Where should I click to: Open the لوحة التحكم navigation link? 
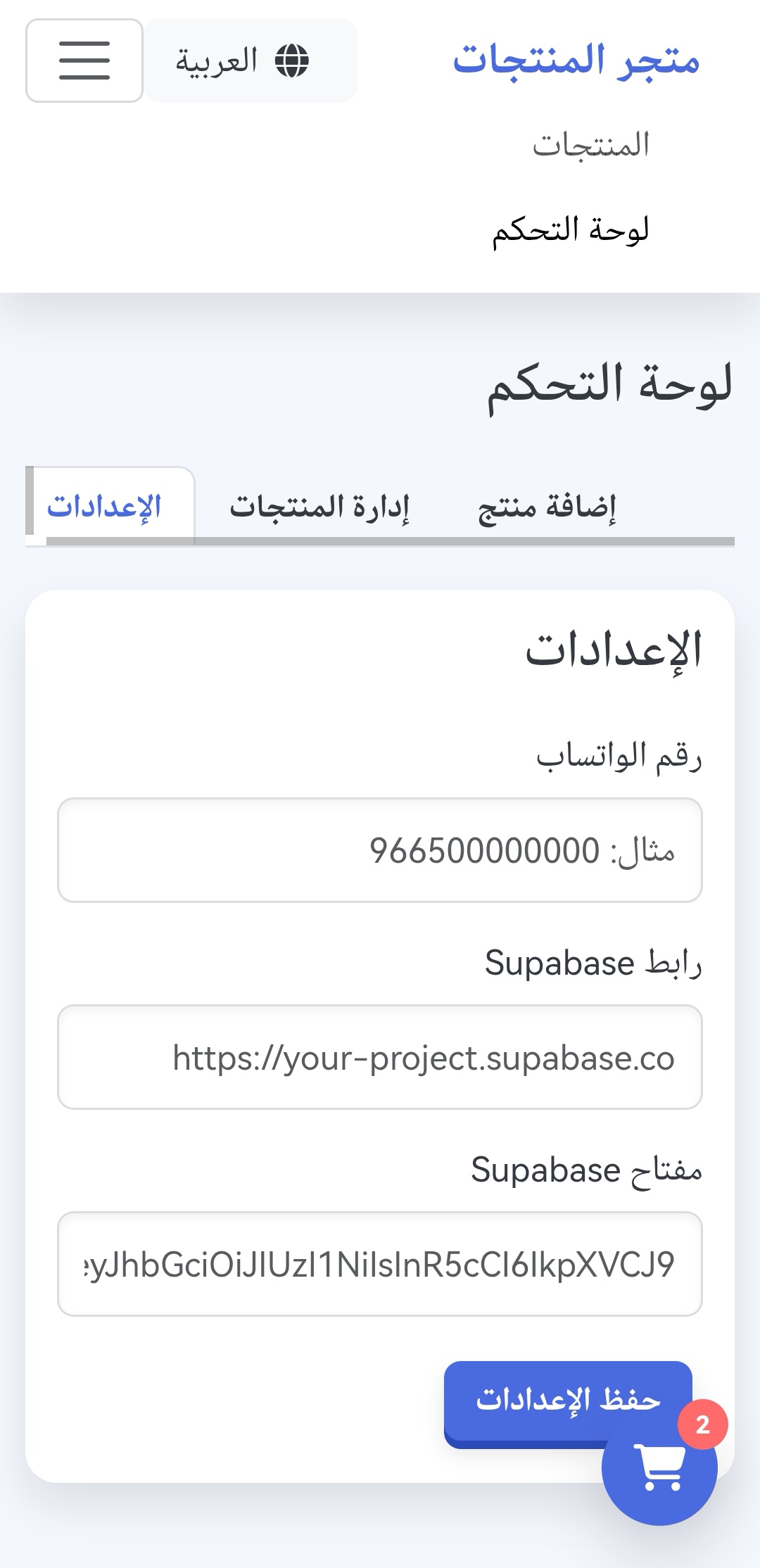pos(570,230)
